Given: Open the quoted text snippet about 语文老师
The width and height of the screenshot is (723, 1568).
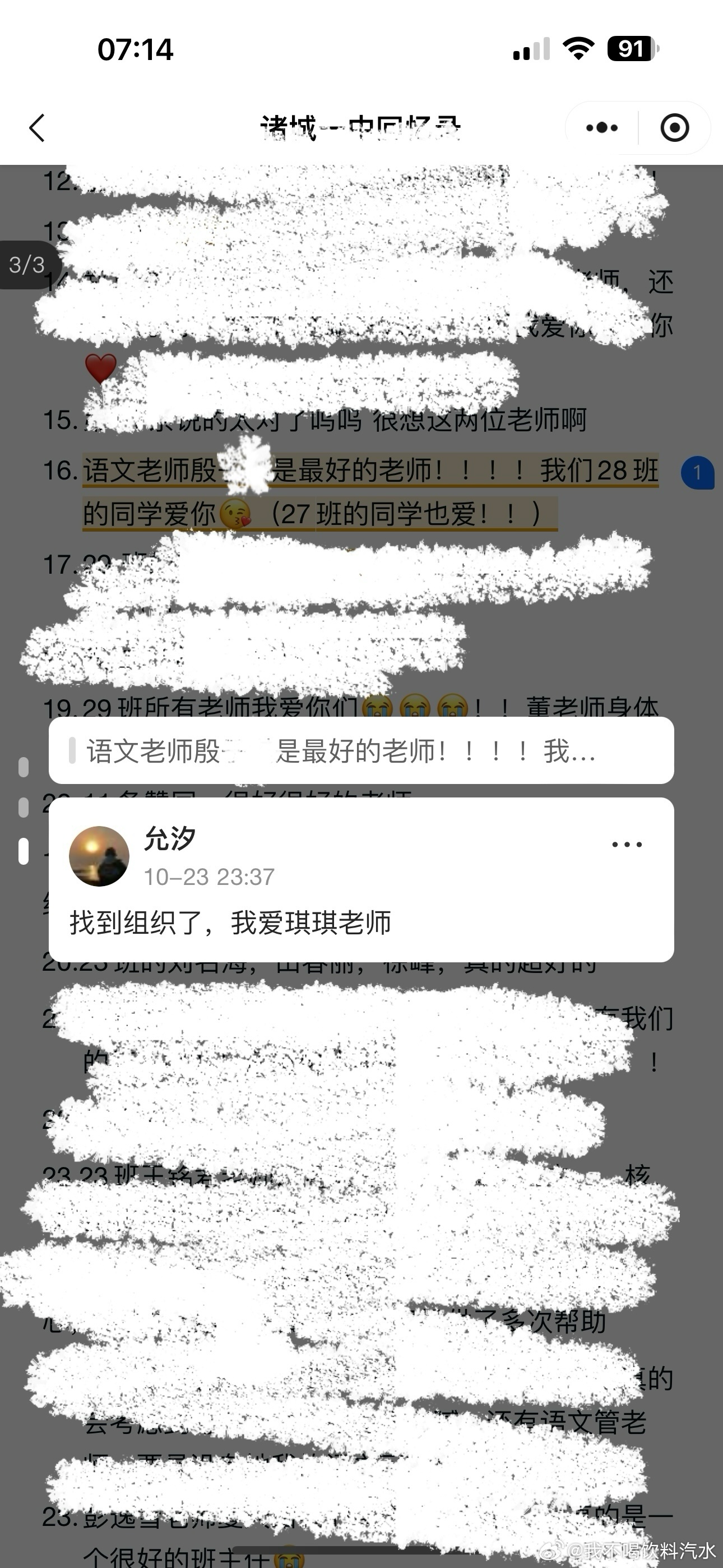Looking at the screenshot, I should click(x=361, y=750).
